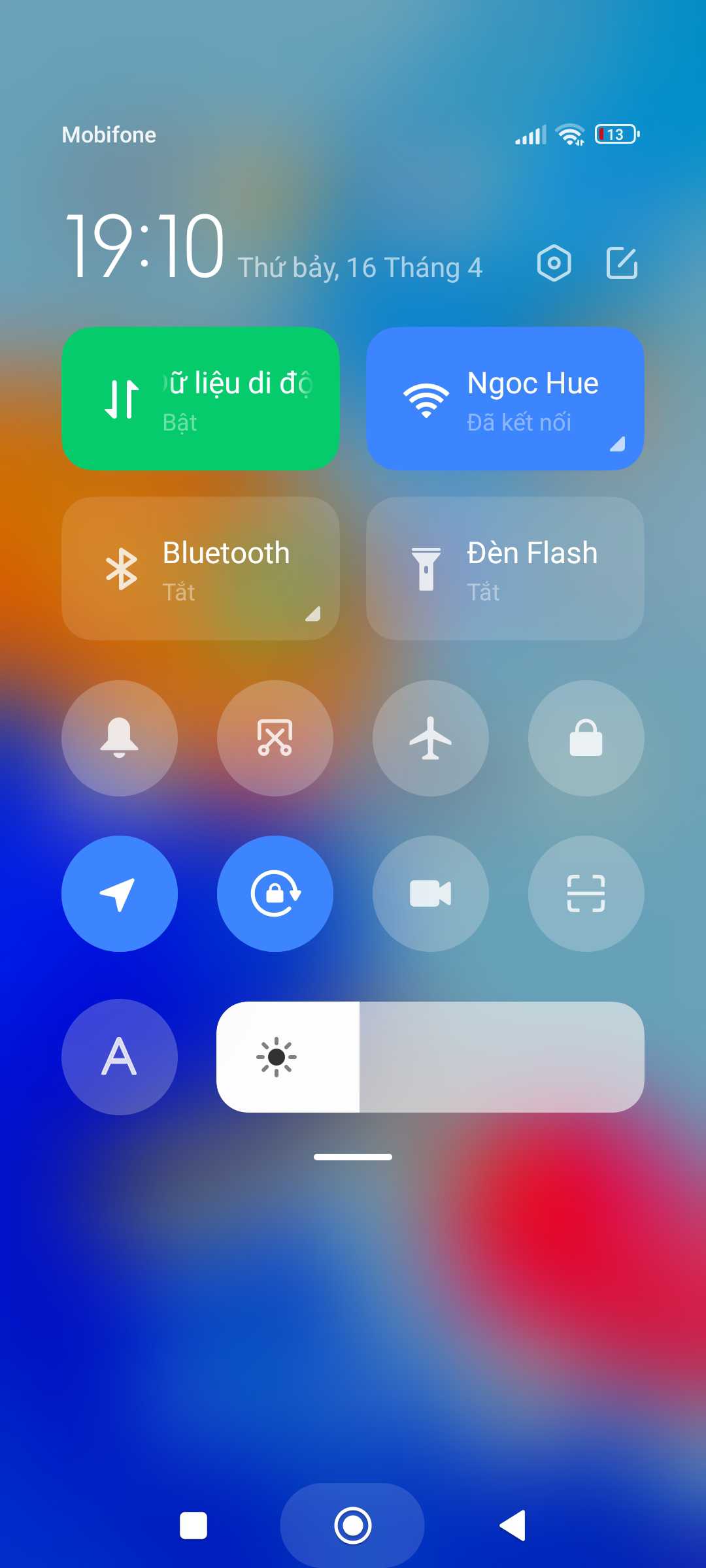Screen dimensions: 706x1568
Task: Toggle the rotation lock
Action: point(275,894)
